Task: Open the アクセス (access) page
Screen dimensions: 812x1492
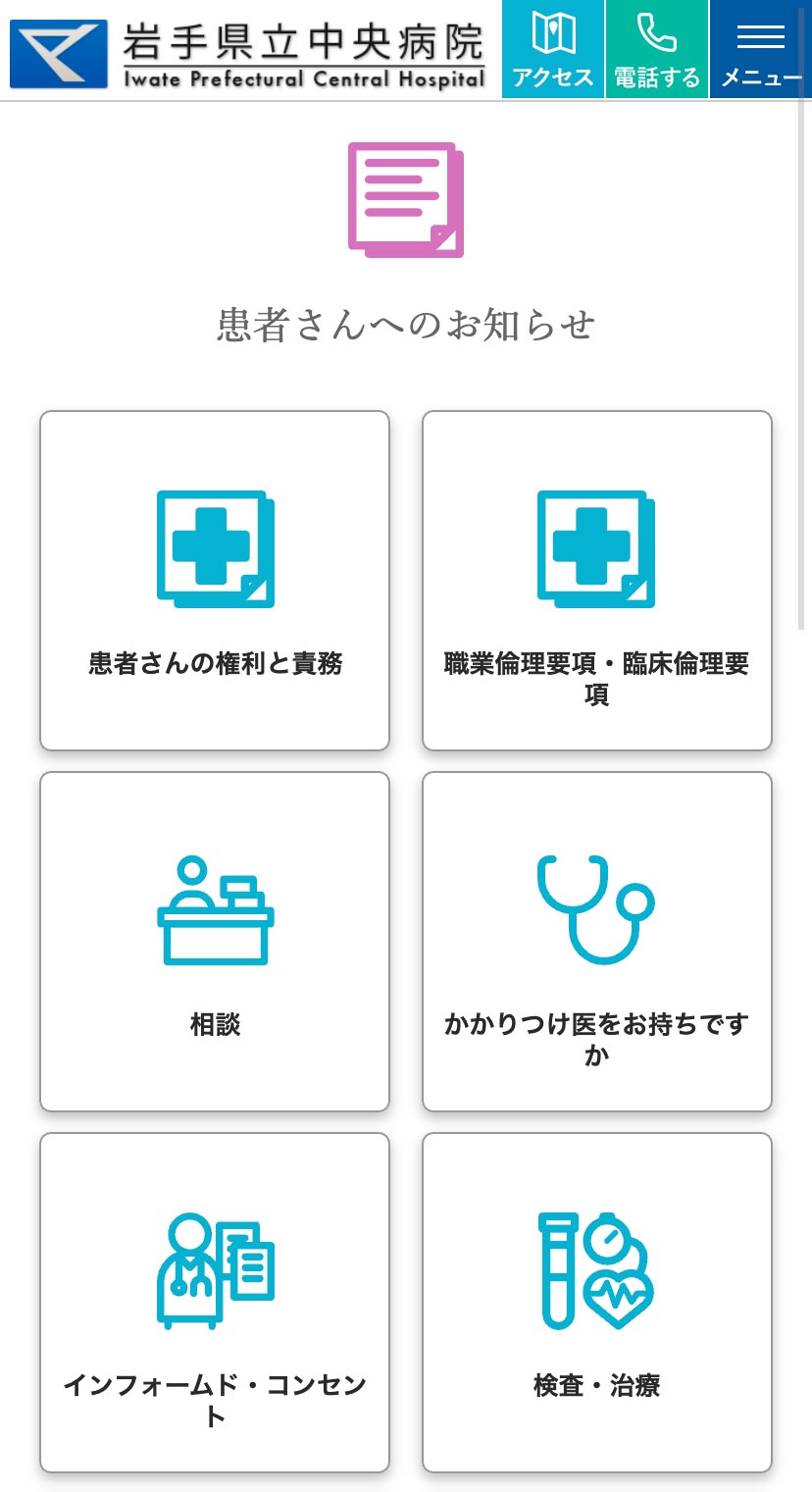Action: 553,49
